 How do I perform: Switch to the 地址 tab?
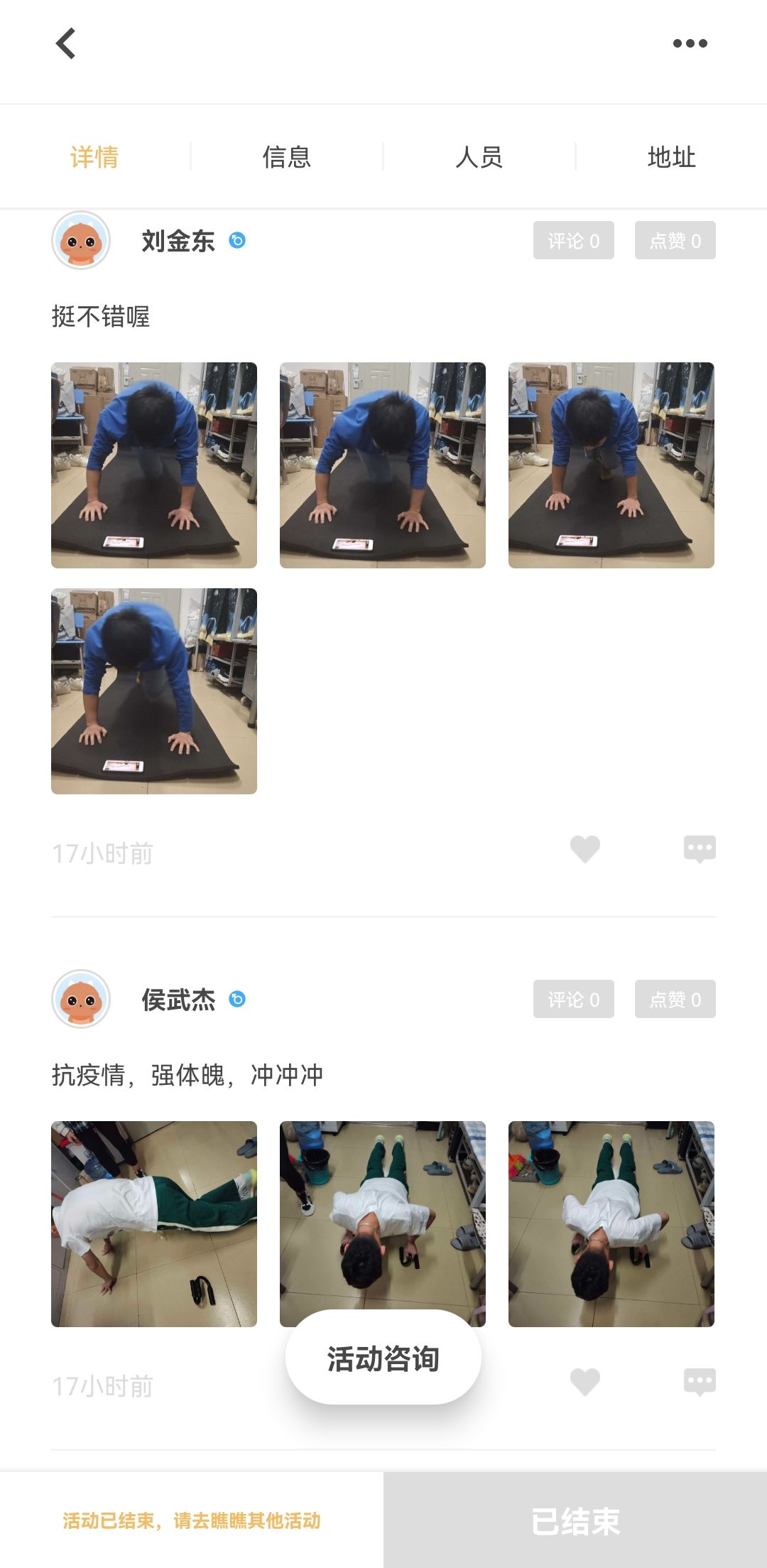671,157
